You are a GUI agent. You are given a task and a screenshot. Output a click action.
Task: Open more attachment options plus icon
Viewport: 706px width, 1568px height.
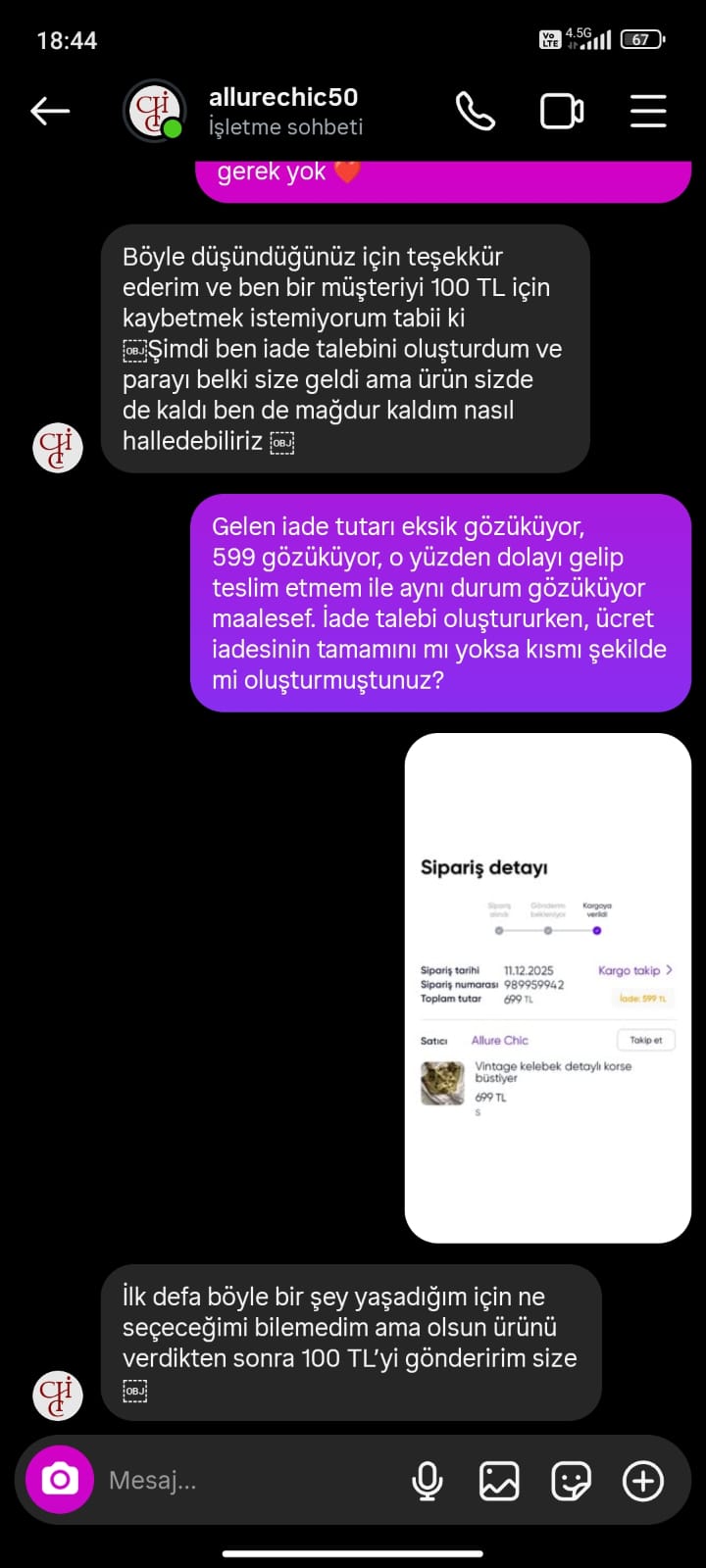[643, 1481]
